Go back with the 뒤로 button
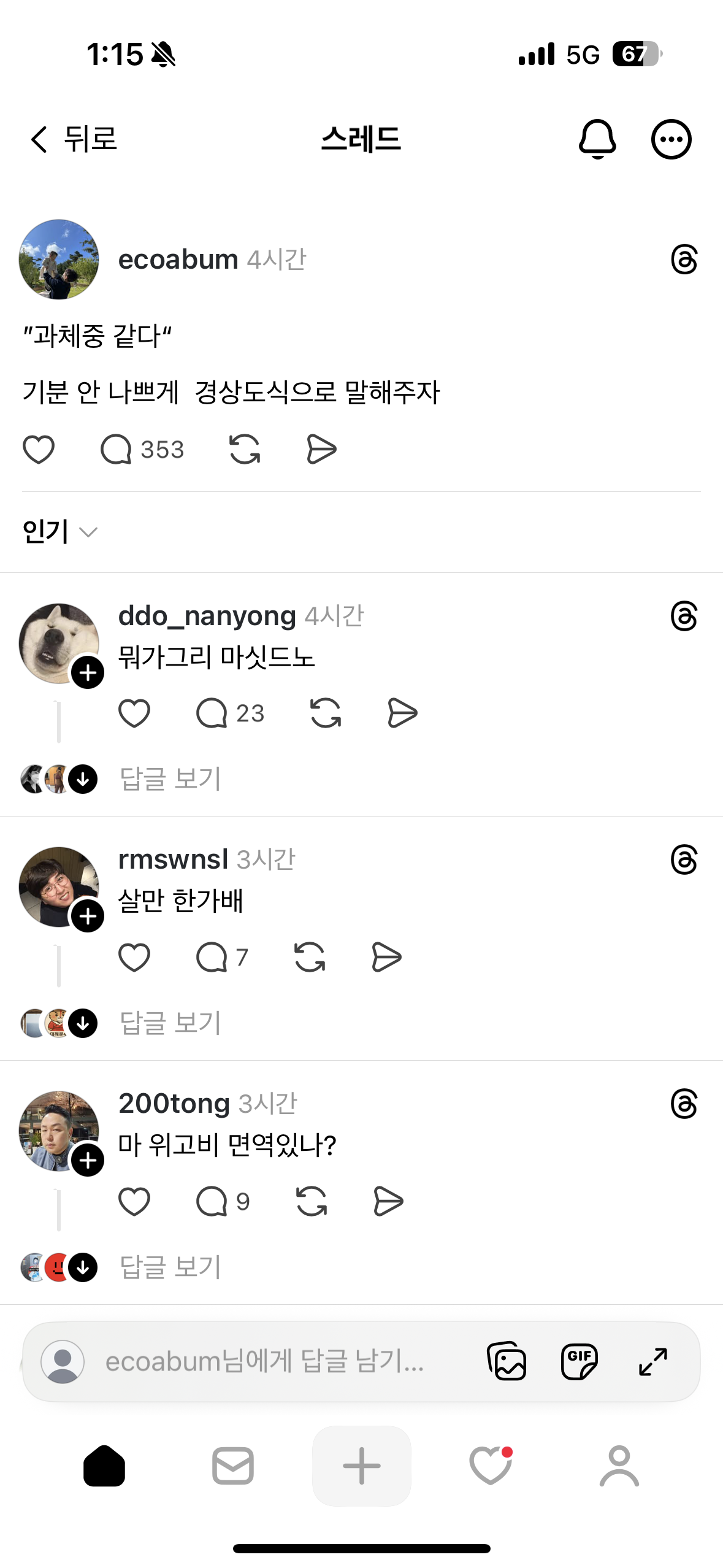723x1568 pixels. (74, 139)
